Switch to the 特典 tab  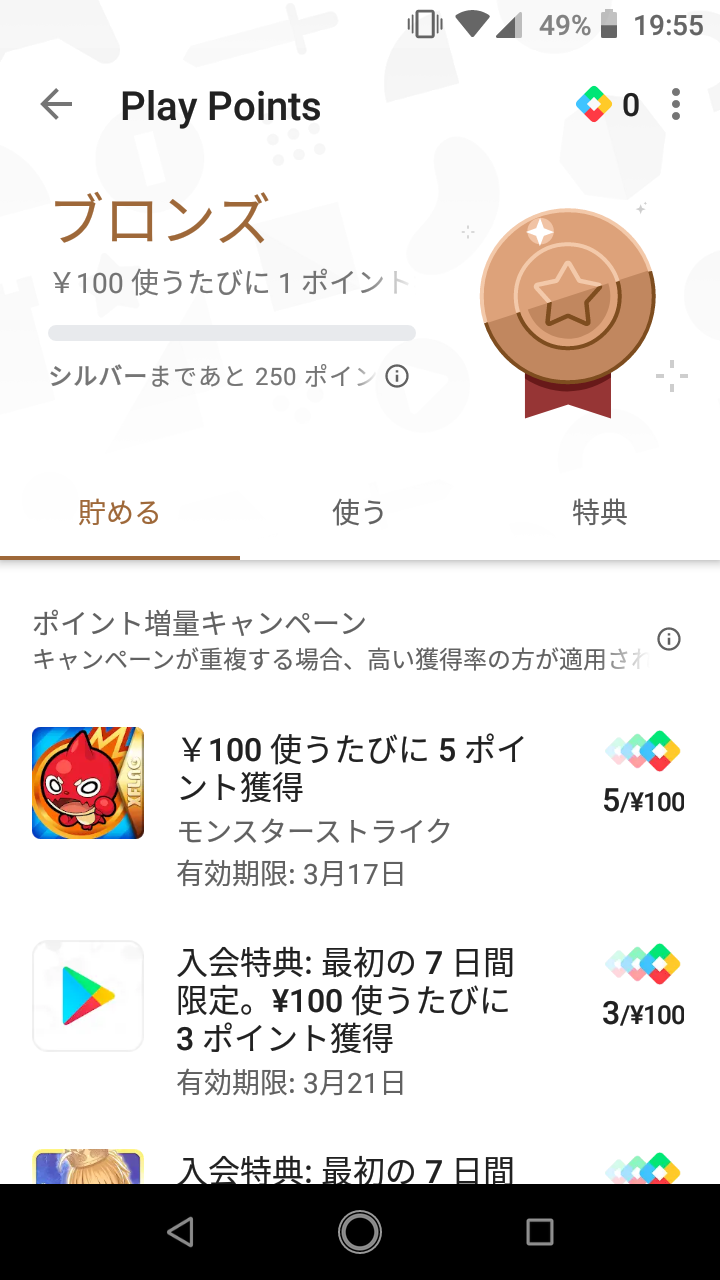[x=599, y=513]
